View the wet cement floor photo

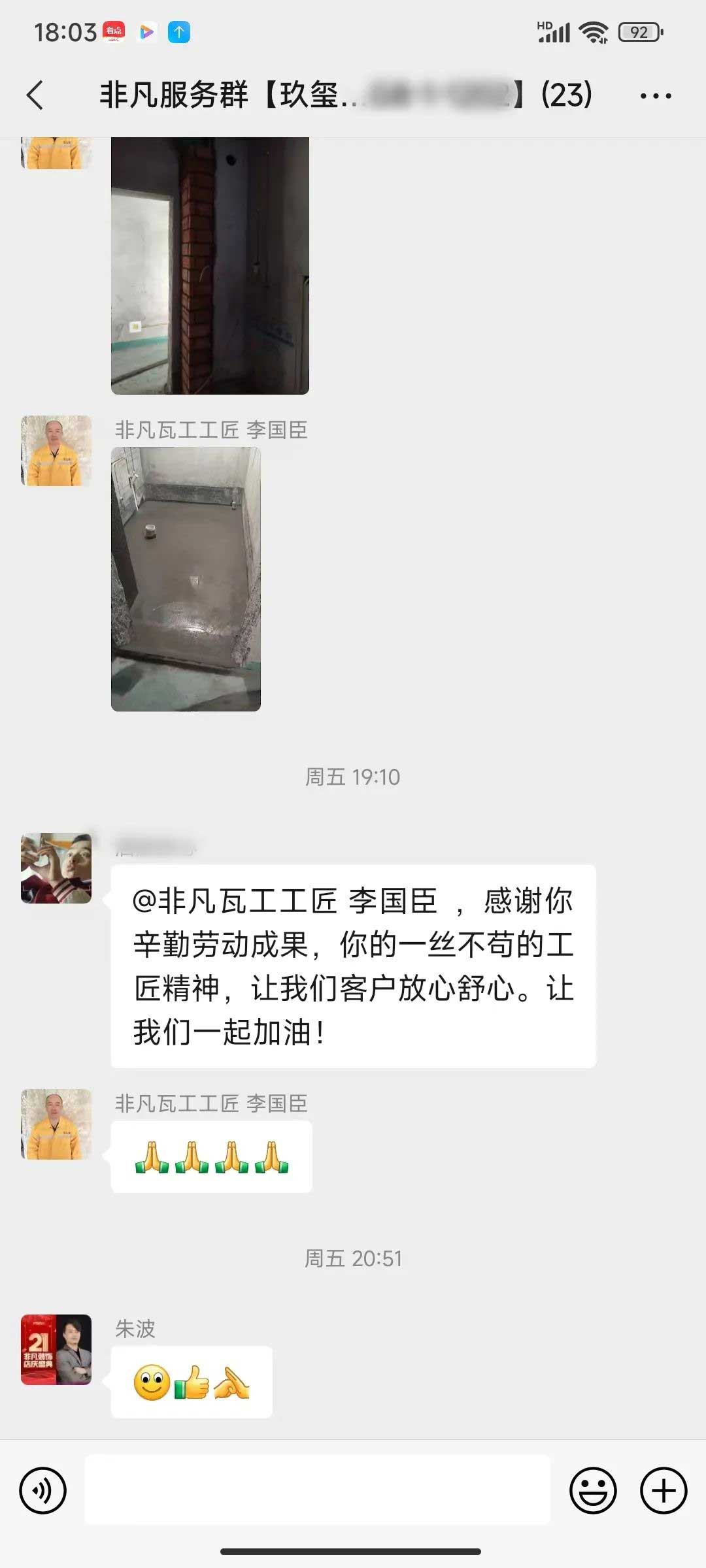click(186, 579)
